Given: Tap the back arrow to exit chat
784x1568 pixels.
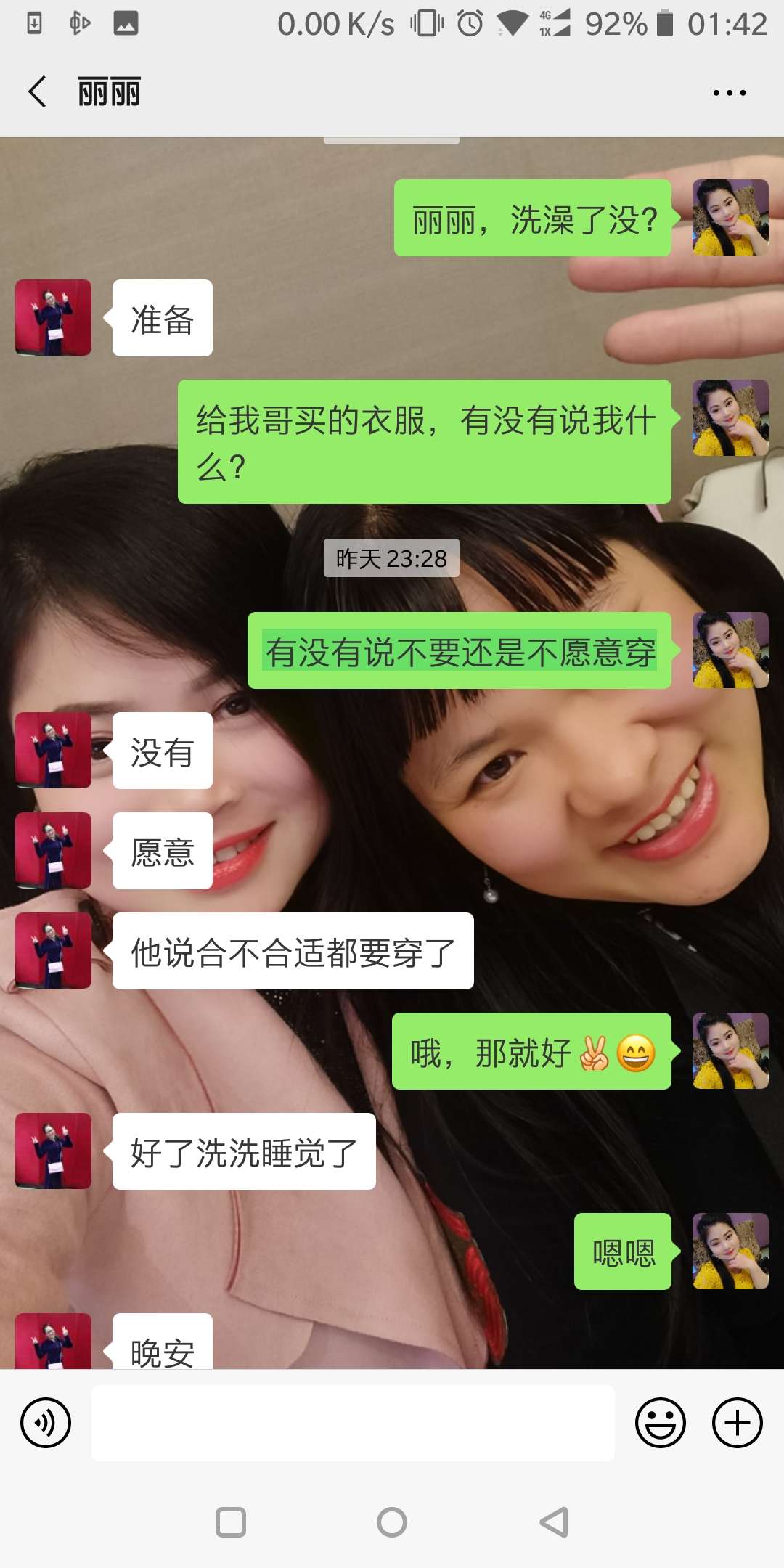Looking at the screenshot, I should click(x=38, y=91).
